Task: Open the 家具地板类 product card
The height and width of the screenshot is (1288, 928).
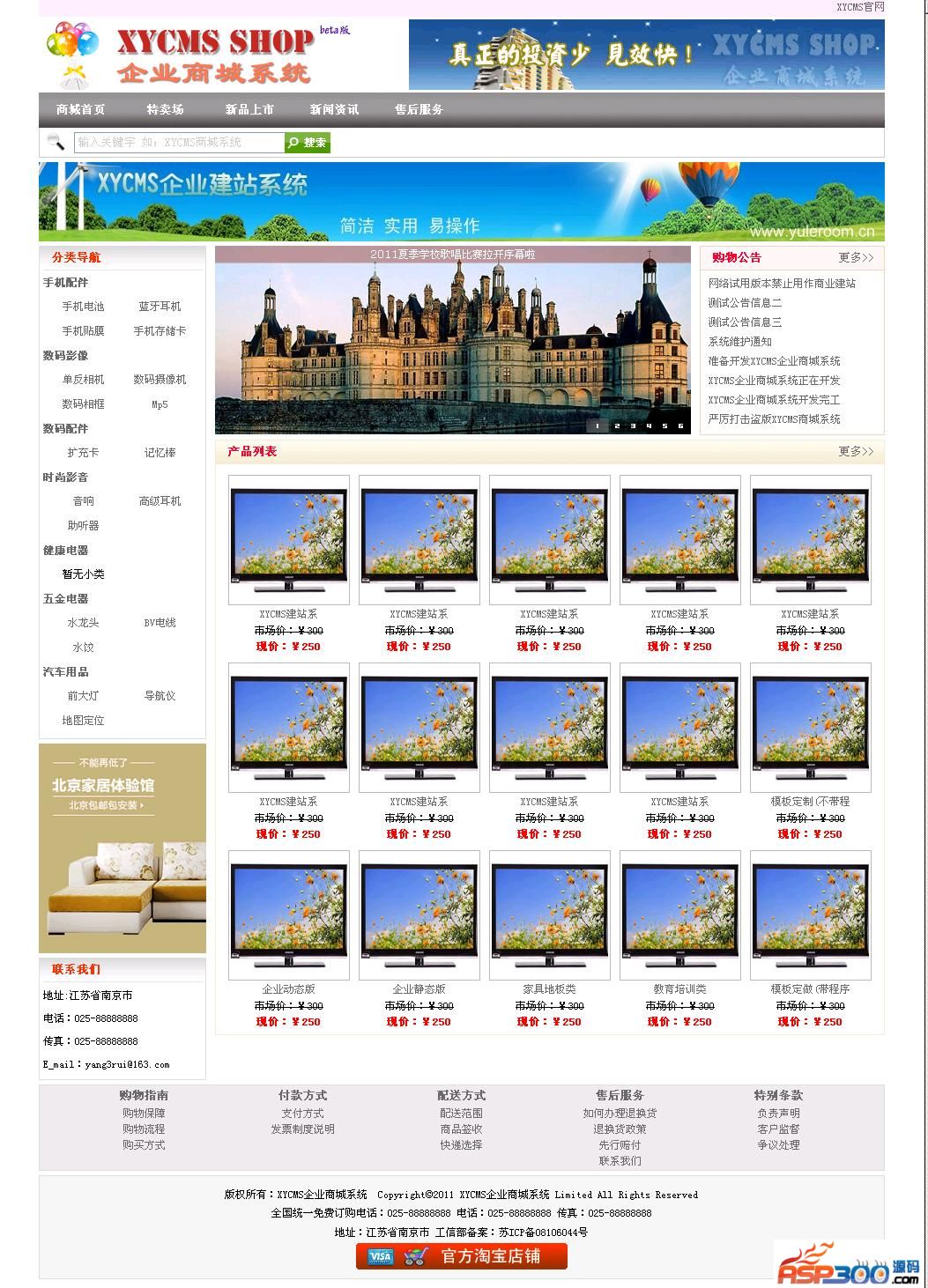Action: point(549,914)
